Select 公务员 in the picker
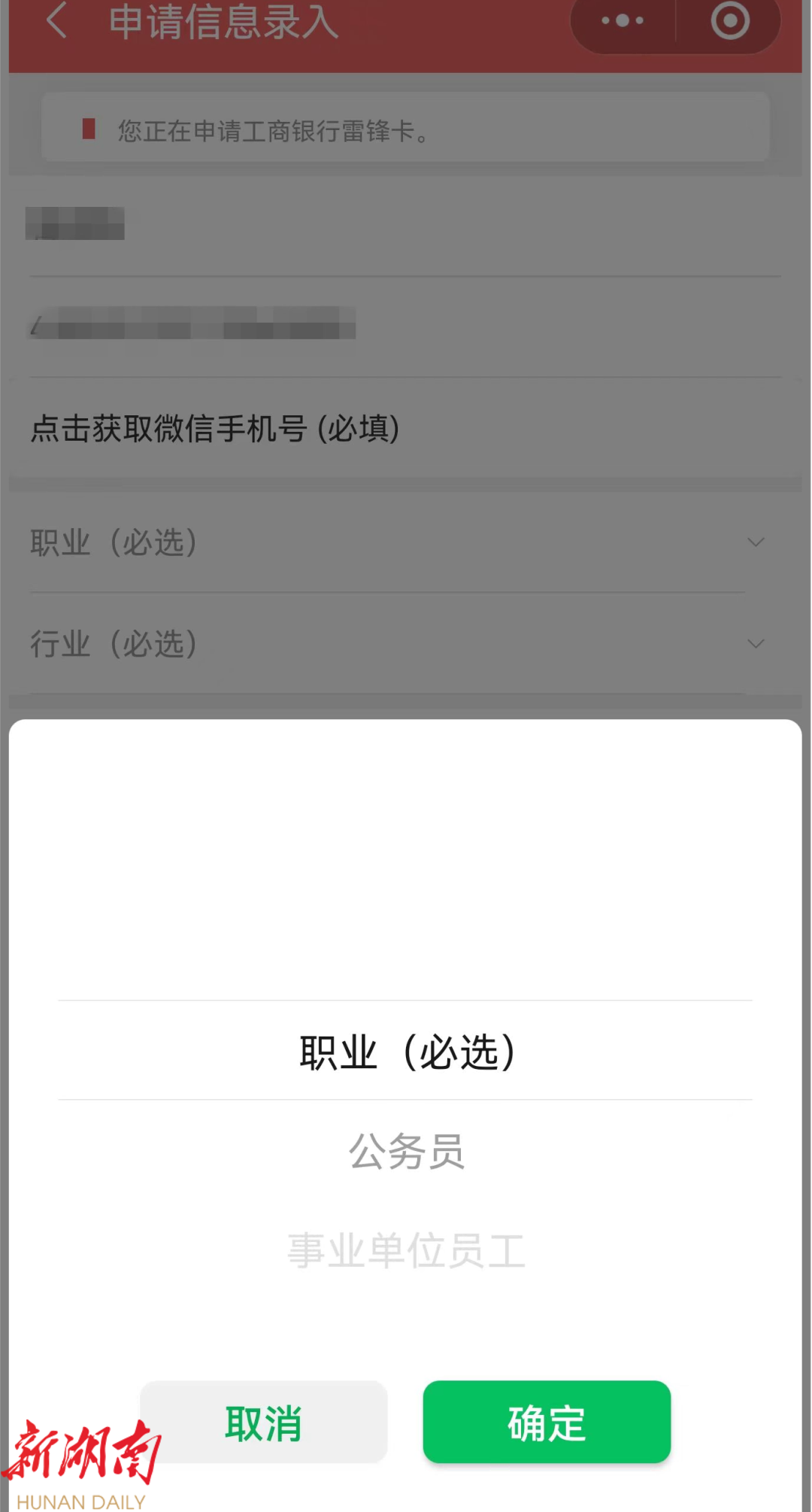Image resolution: width=812 pixels, height=1512 pixels. (406, 1151)
